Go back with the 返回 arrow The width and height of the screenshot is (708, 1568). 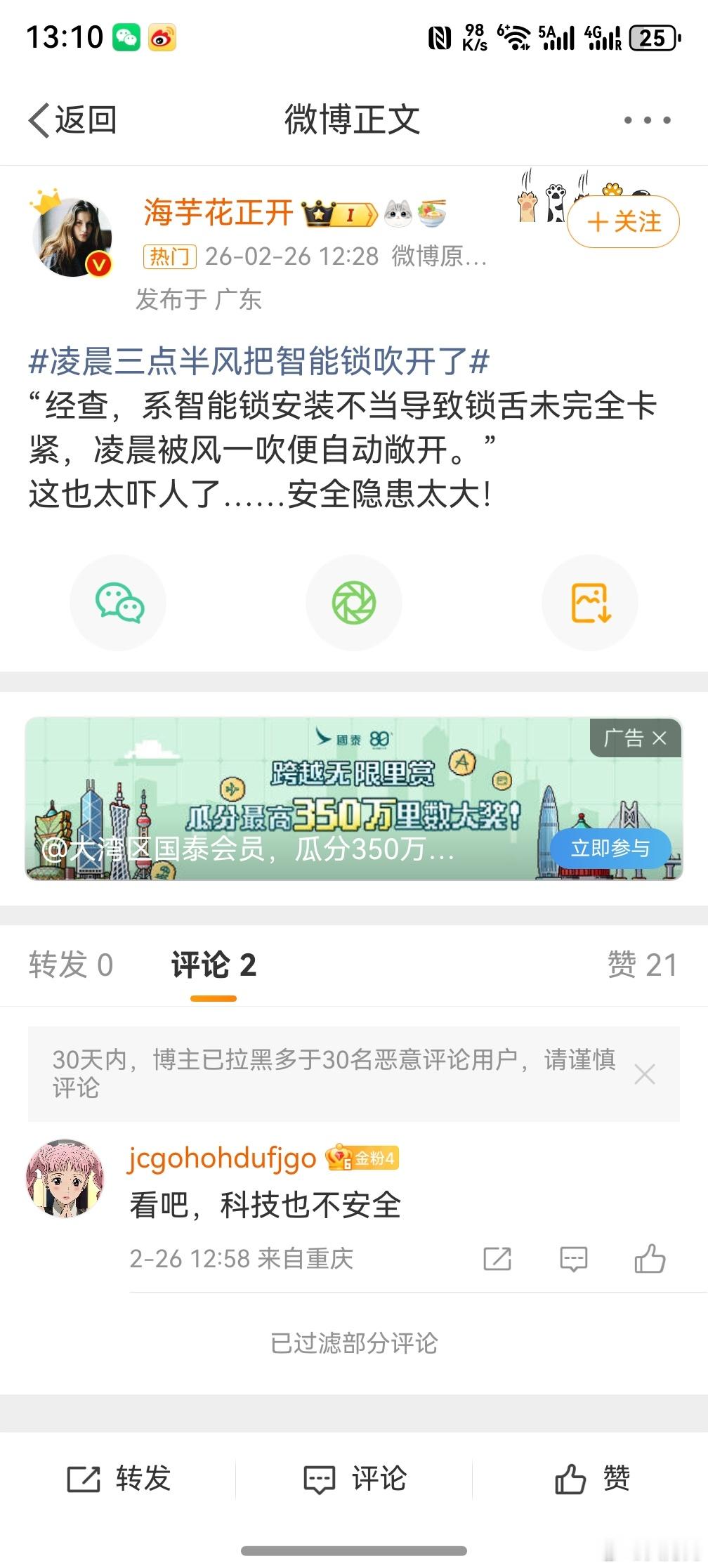pyautogui.click(x=74, y=119)
